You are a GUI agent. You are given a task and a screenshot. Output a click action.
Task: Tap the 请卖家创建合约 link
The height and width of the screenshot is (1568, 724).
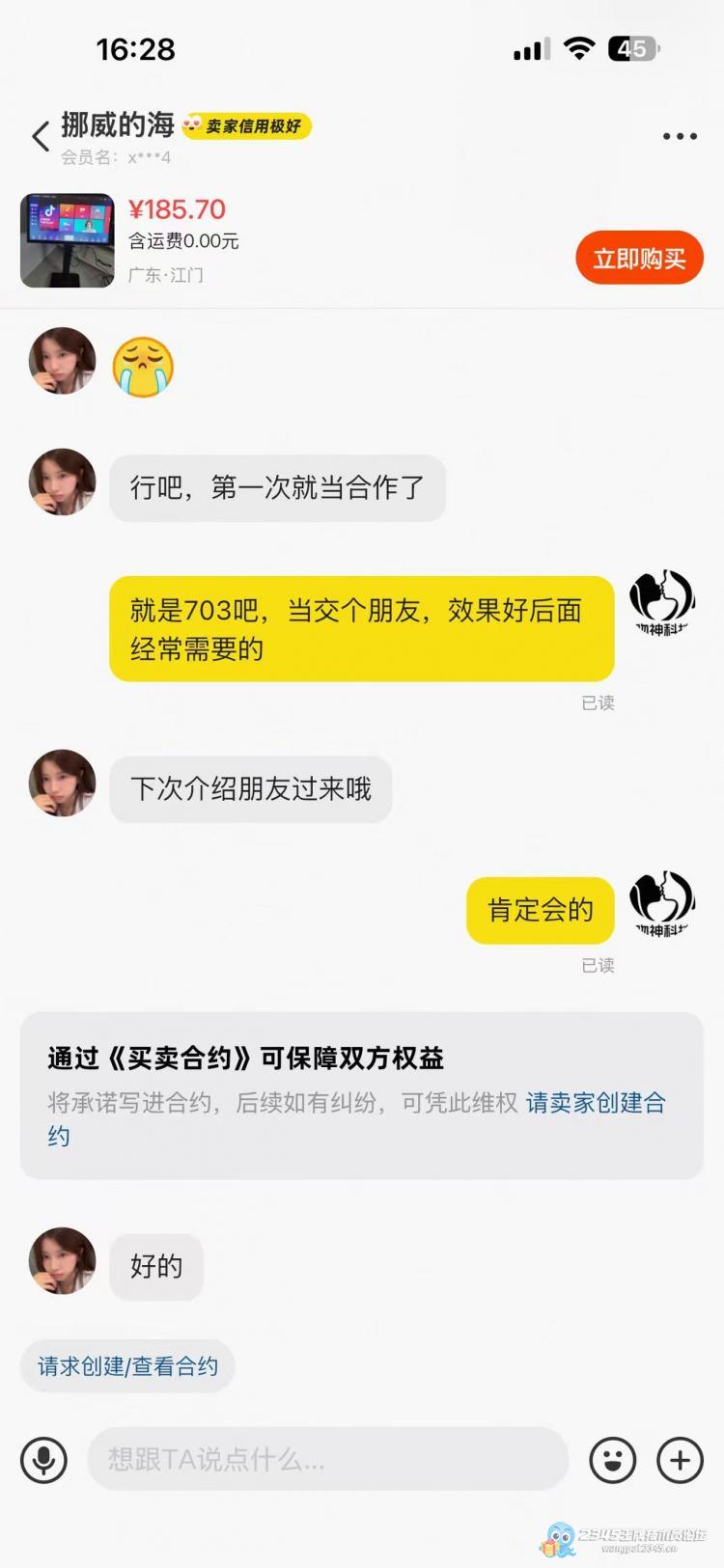pos(595,1103)
